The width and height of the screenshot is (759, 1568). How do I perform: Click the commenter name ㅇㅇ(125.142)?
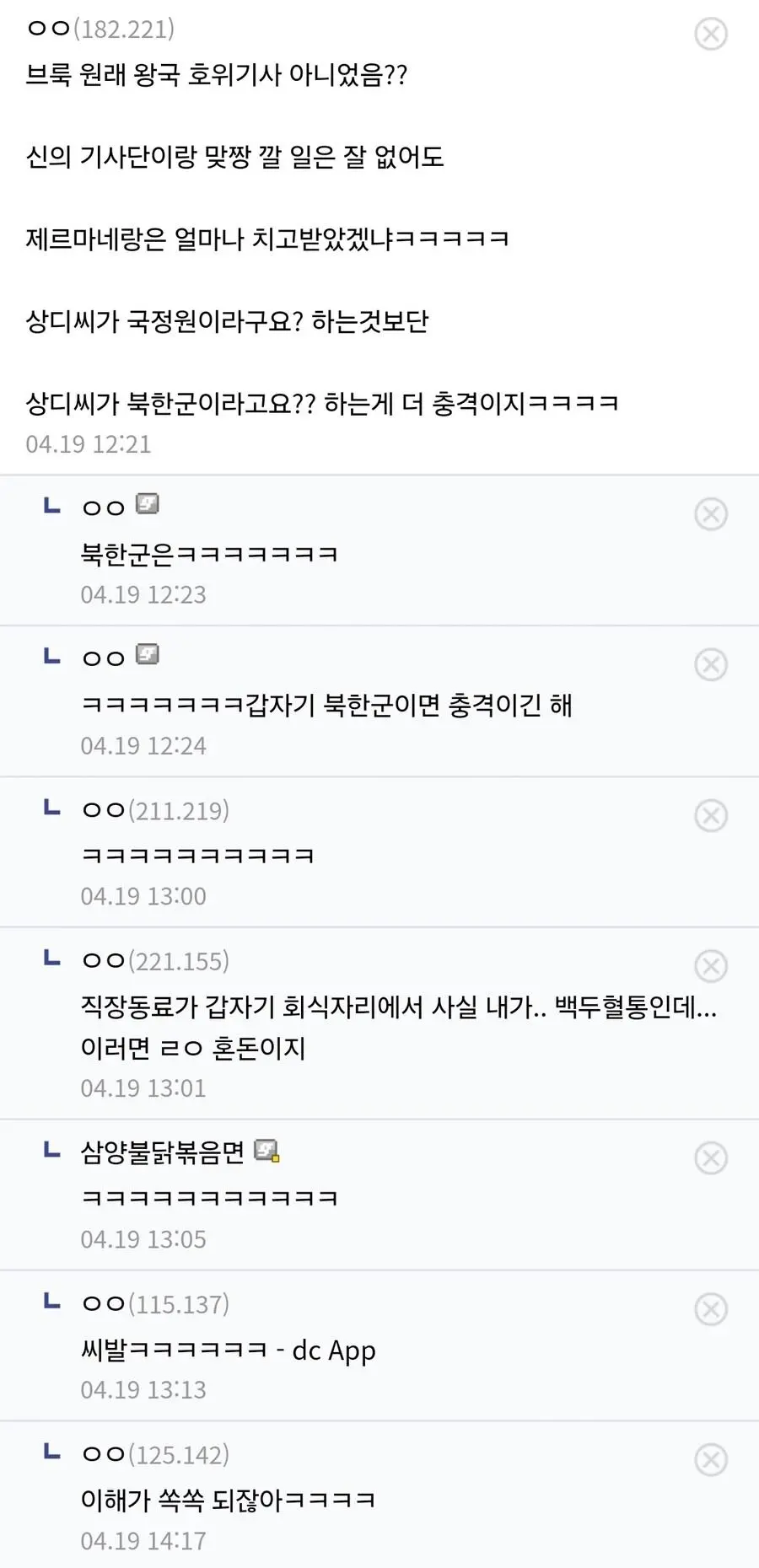(156, 1453)
